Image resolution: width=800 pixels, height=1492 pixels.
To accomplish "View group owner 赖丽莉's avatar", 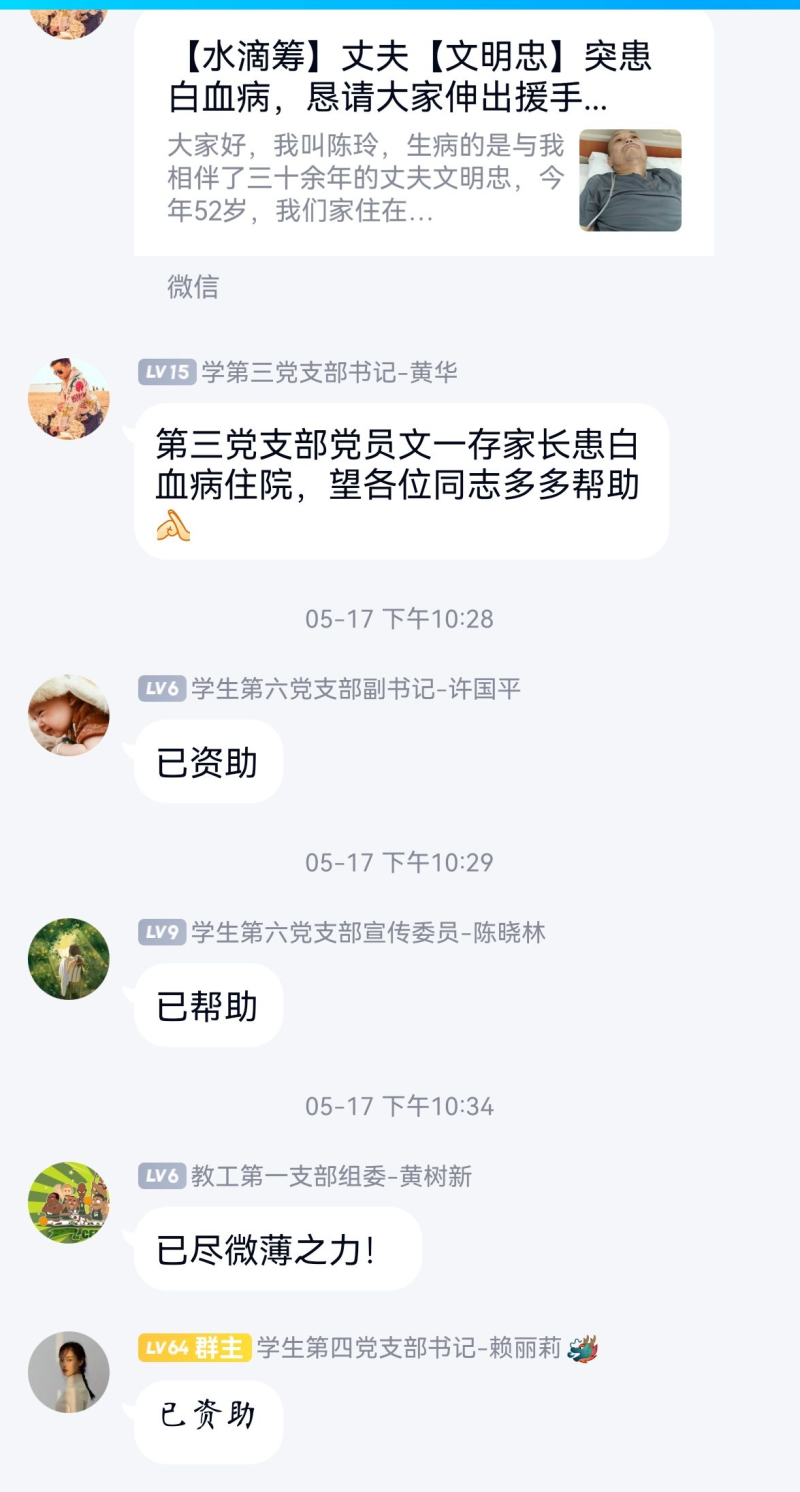I will 69,1372.
